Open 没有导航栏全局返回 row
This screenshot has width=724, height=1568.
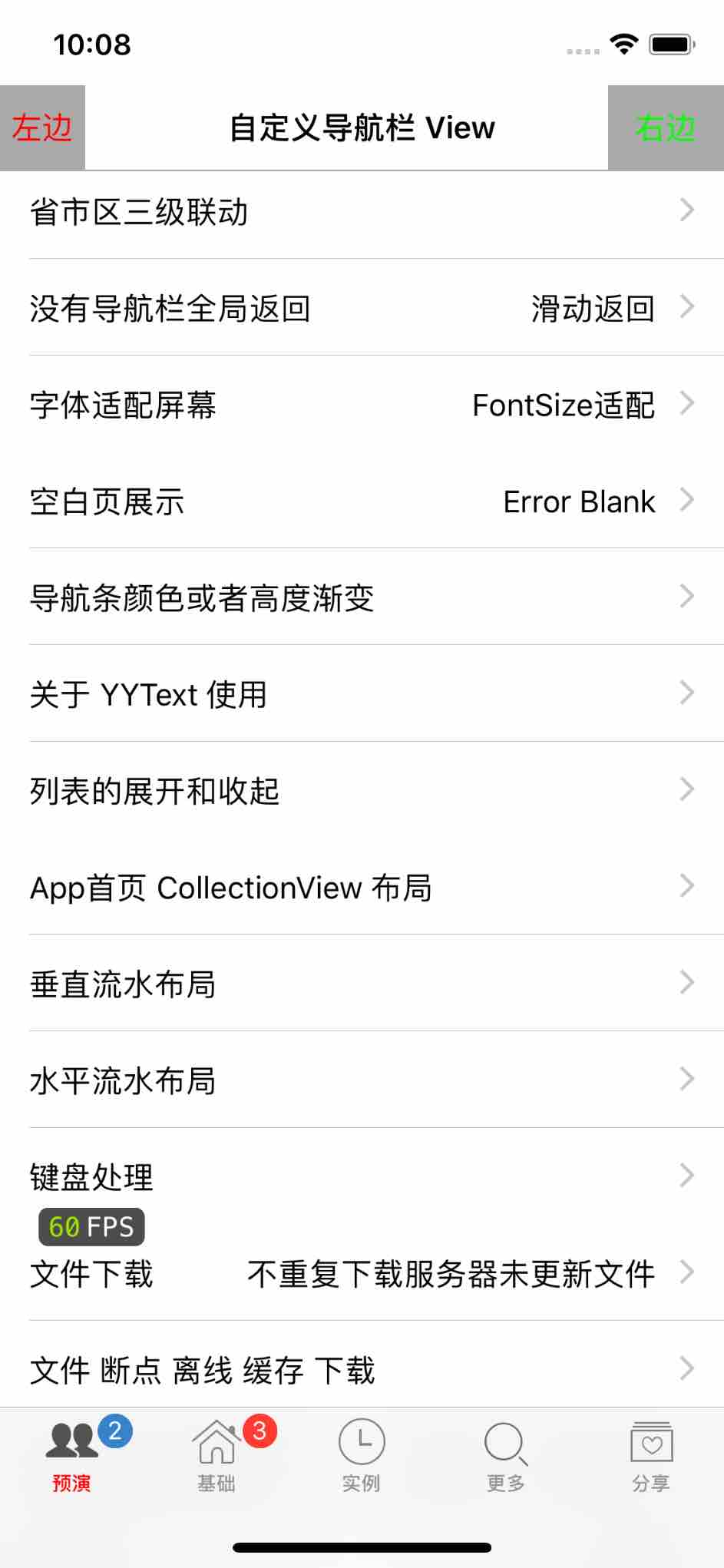pos(362,309)
